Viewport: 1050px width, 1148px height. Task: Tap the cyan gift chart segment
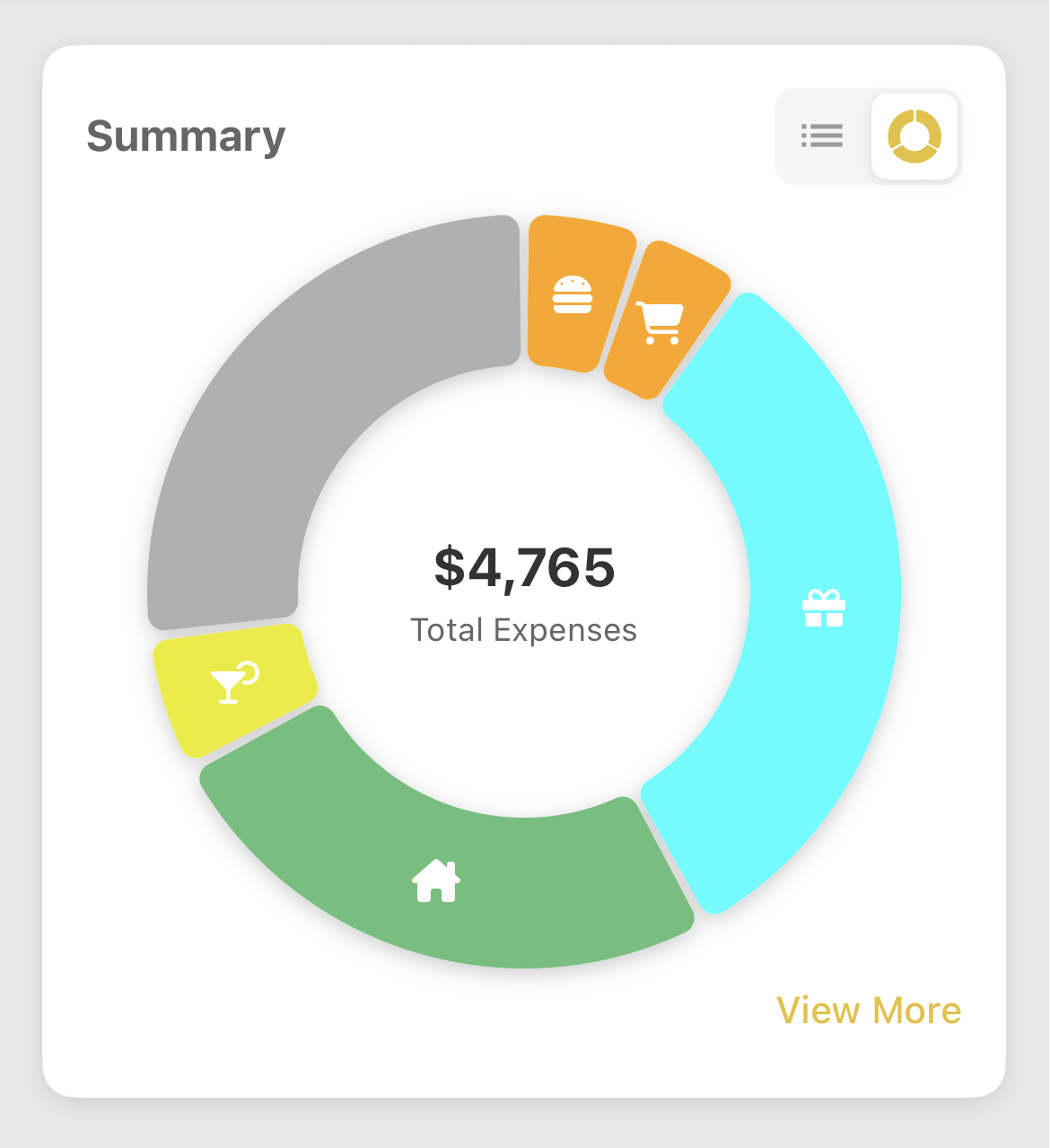click(x=823, y=608)
